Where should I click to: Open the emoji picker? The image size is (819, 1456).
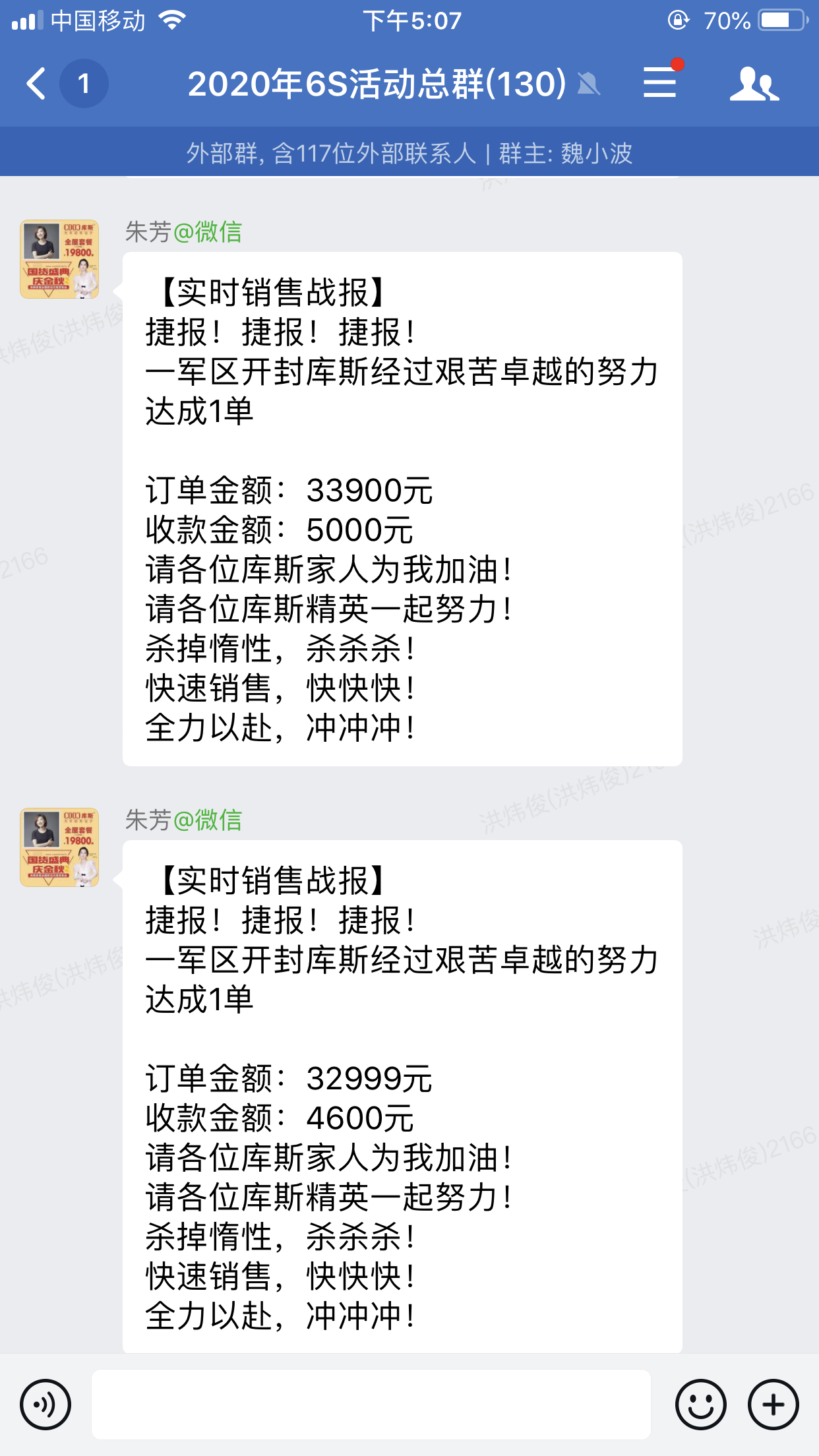[x=700, y=1405]
